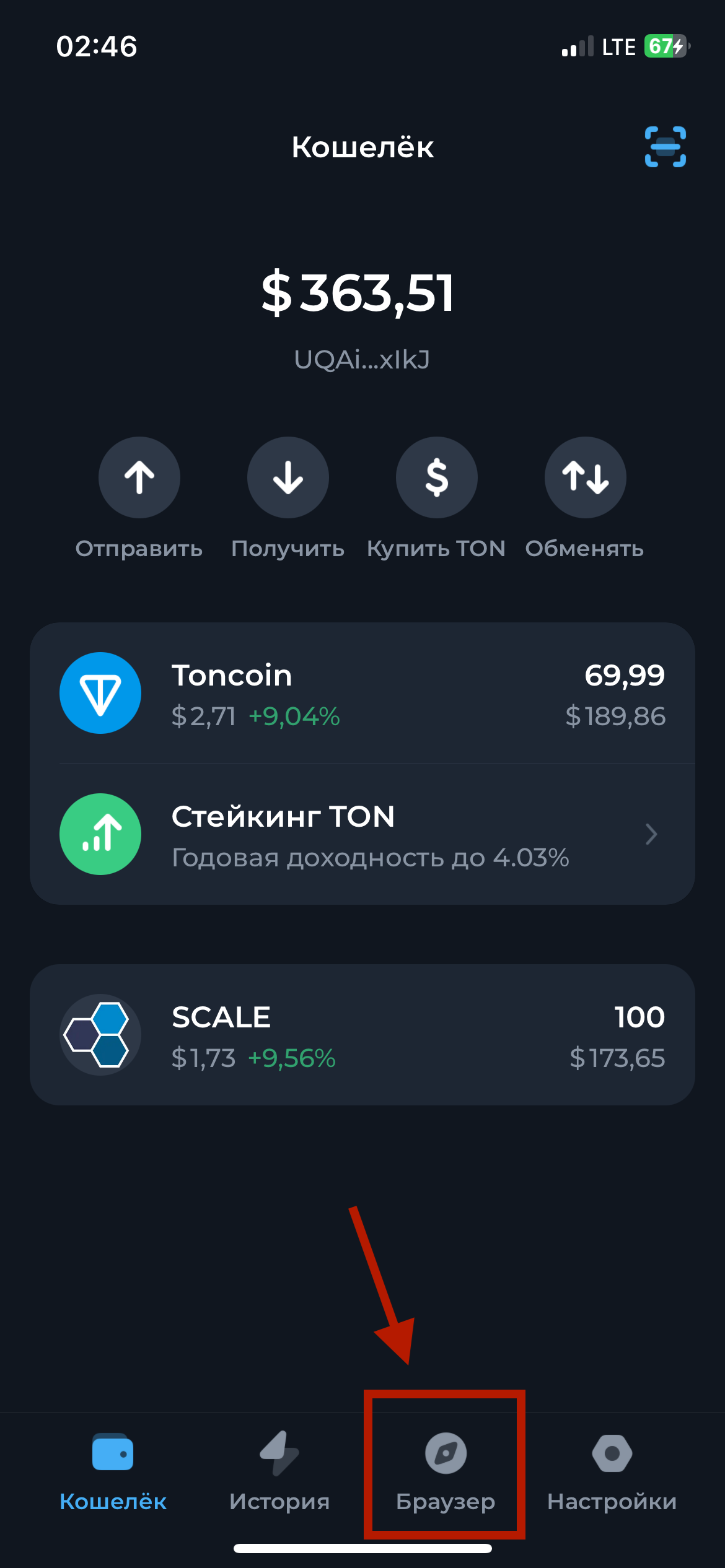Select the Кошелёк tab

[x=113, y=1468]
